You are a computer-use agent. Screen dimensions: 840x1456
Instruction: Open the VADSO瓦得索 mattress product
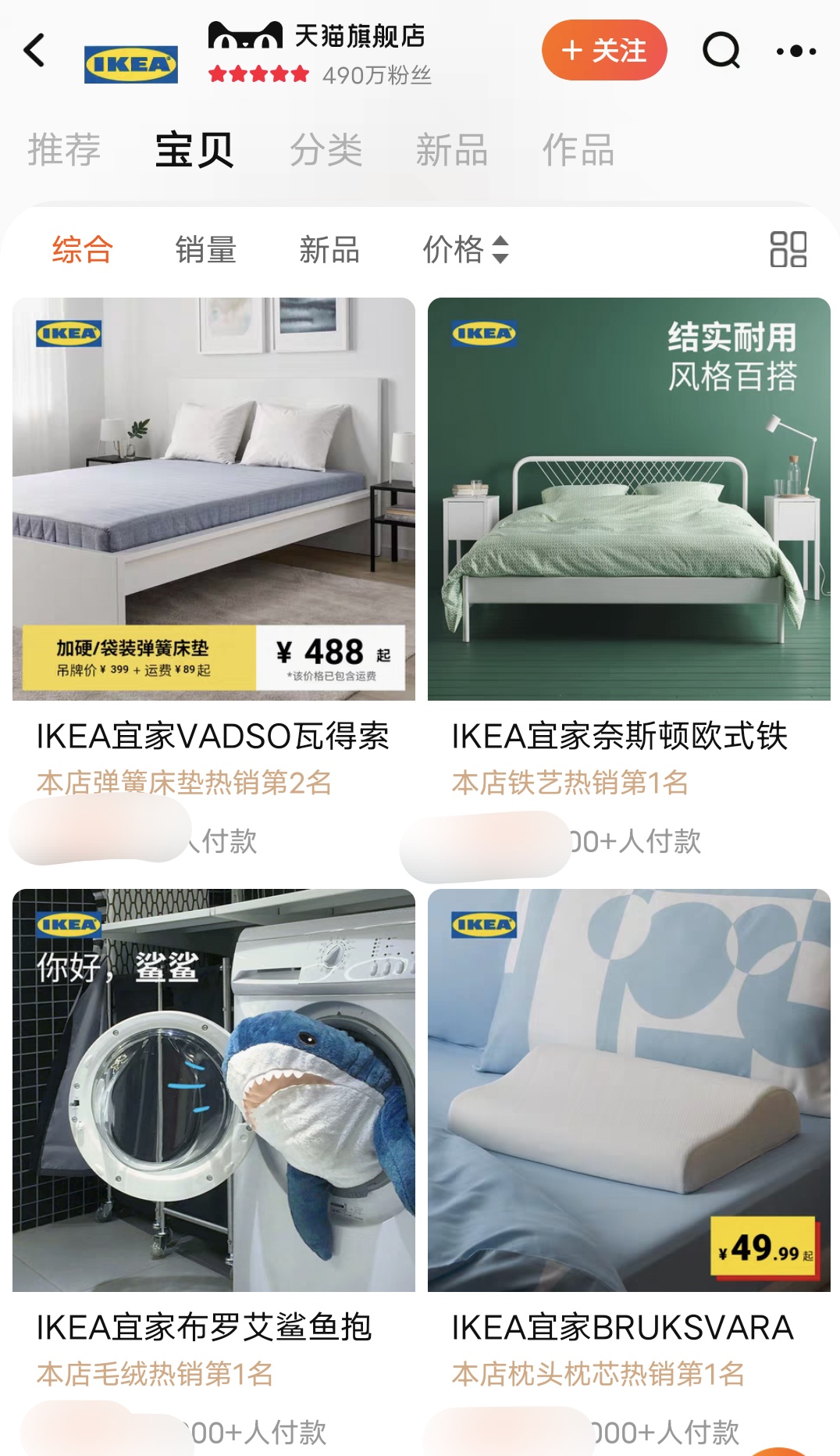coord(213,500)
